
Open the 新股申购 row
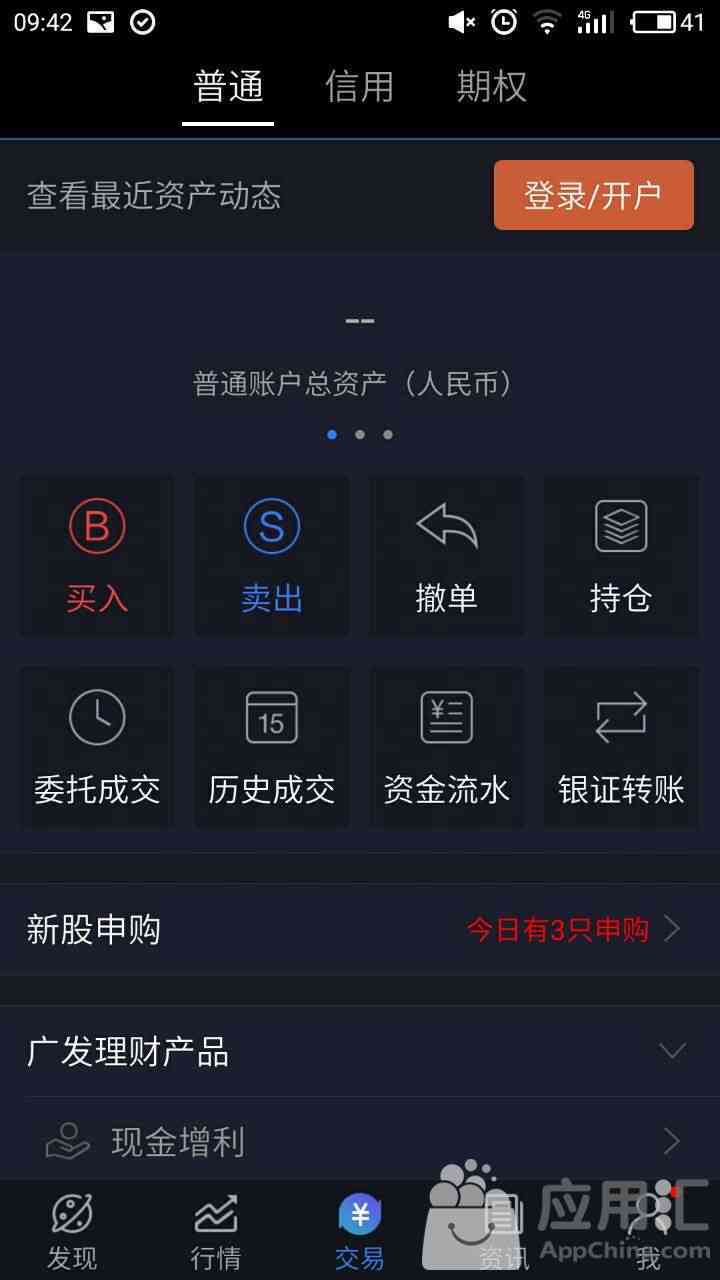click(360, 930)
